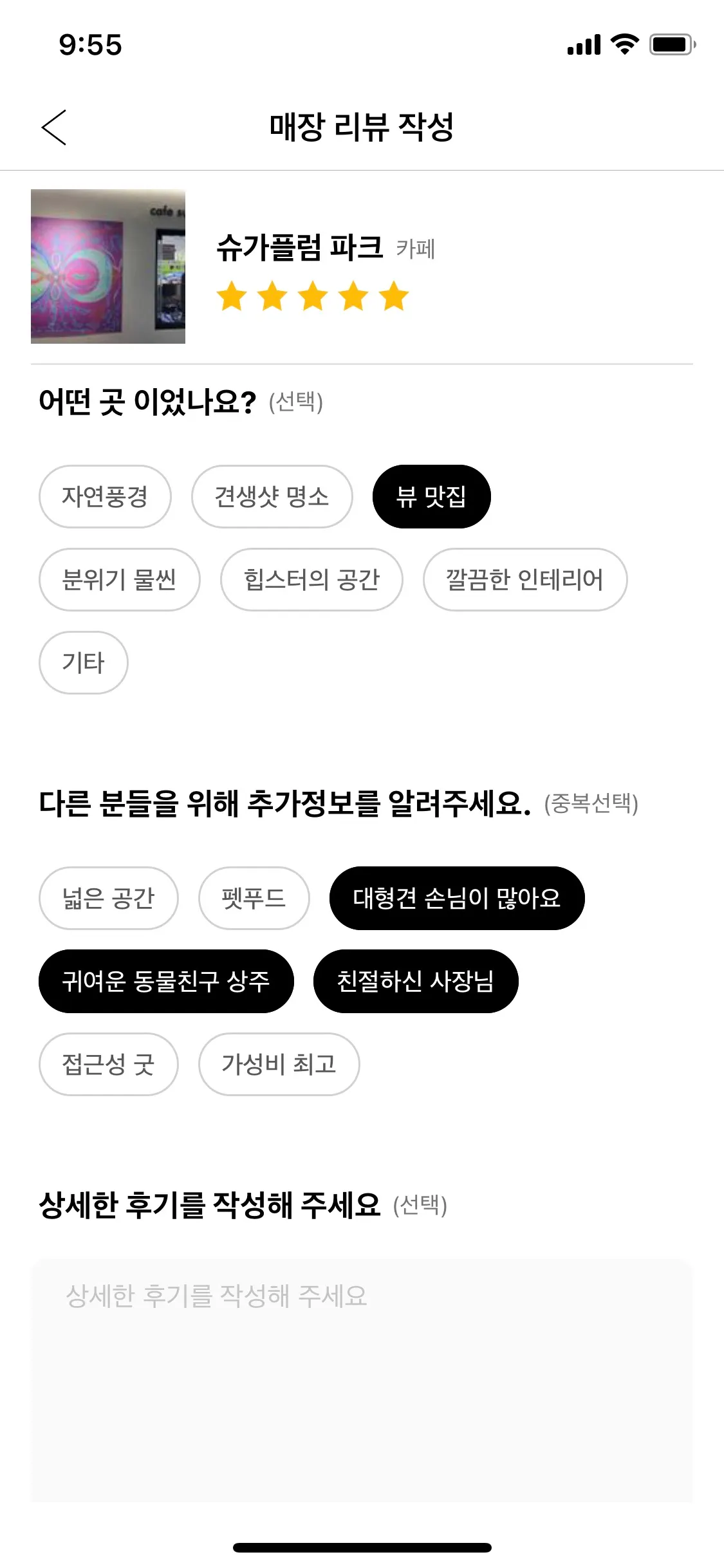Add the 접근성 굿 tag
This screenshot has height=1568, width=724.
(108, 1064)
